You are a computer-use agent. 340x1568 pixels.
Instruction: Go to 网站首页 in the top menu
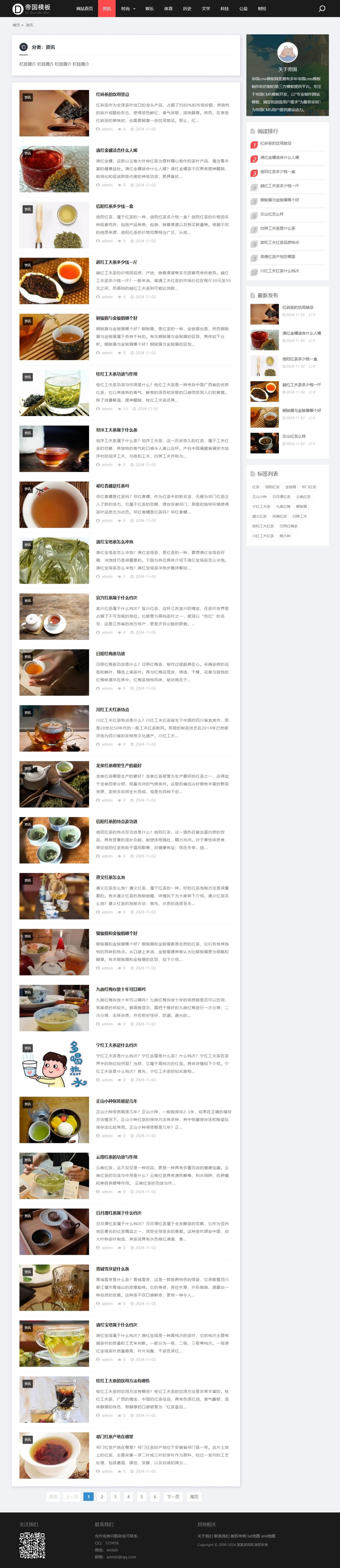click(85, 8)
